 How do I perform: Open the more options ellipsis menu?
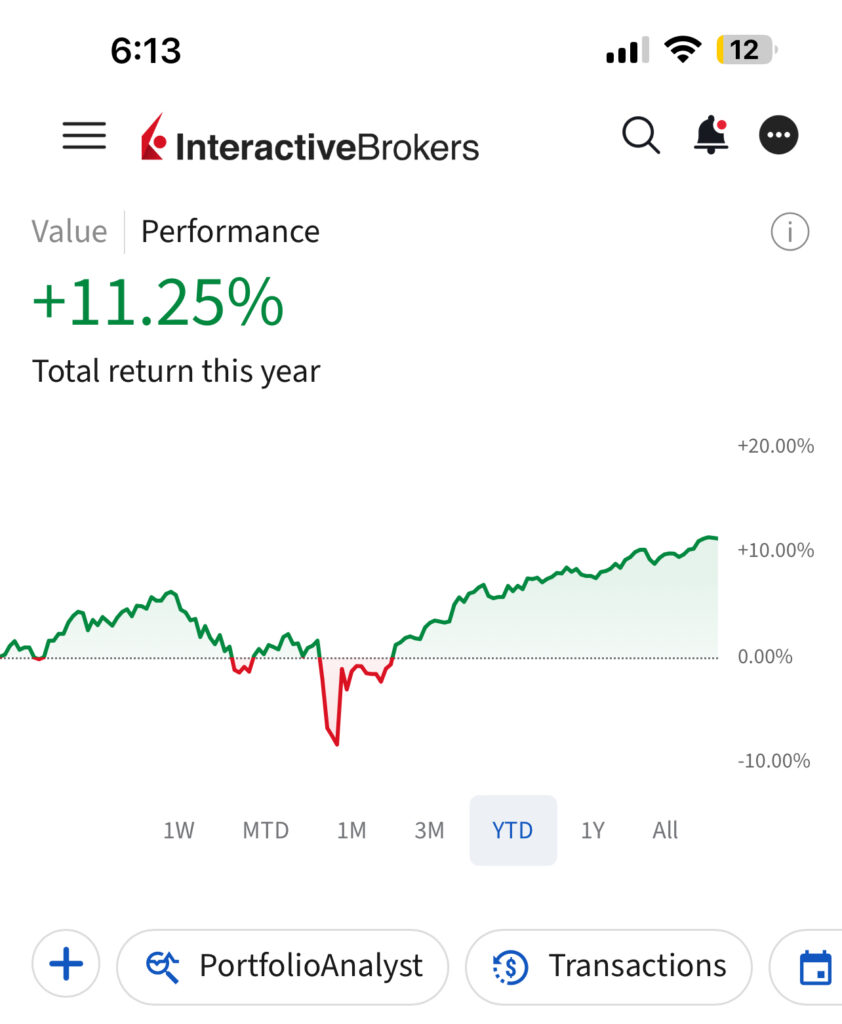point(778,135)
